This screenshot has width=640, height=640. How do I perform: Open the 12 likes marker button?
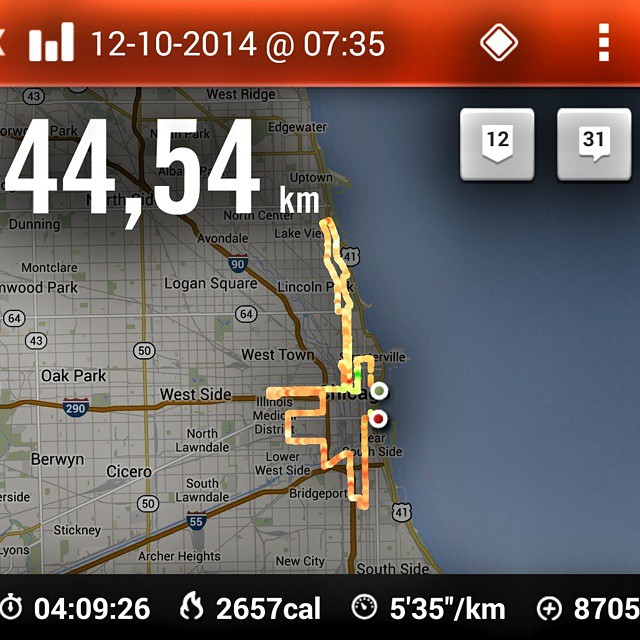click(497, 144)
